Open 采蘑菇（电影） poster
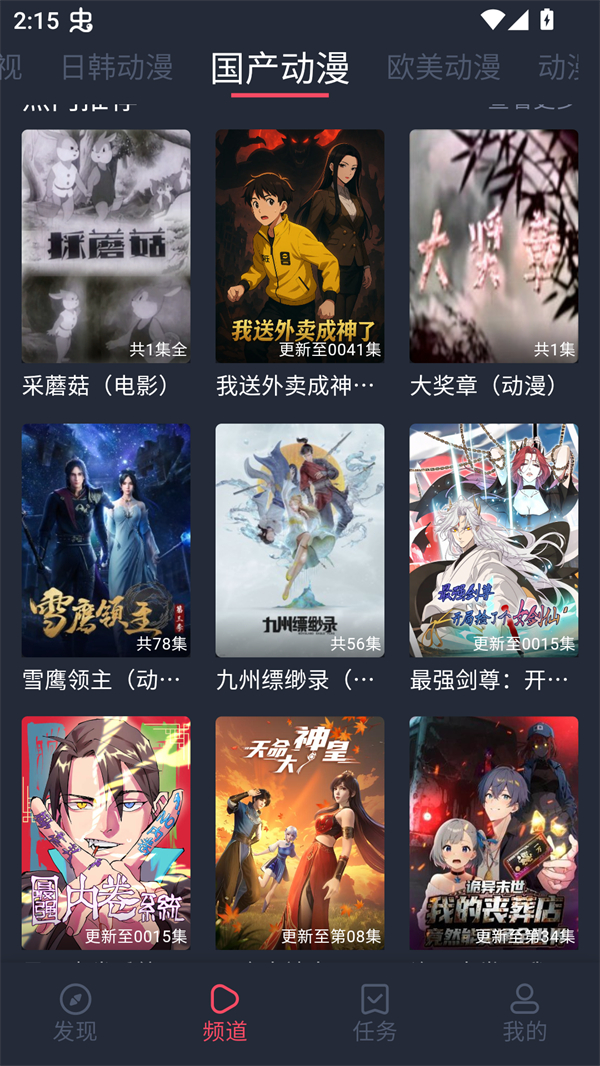Screen dimensions: 600x1066 coord(106,246)
